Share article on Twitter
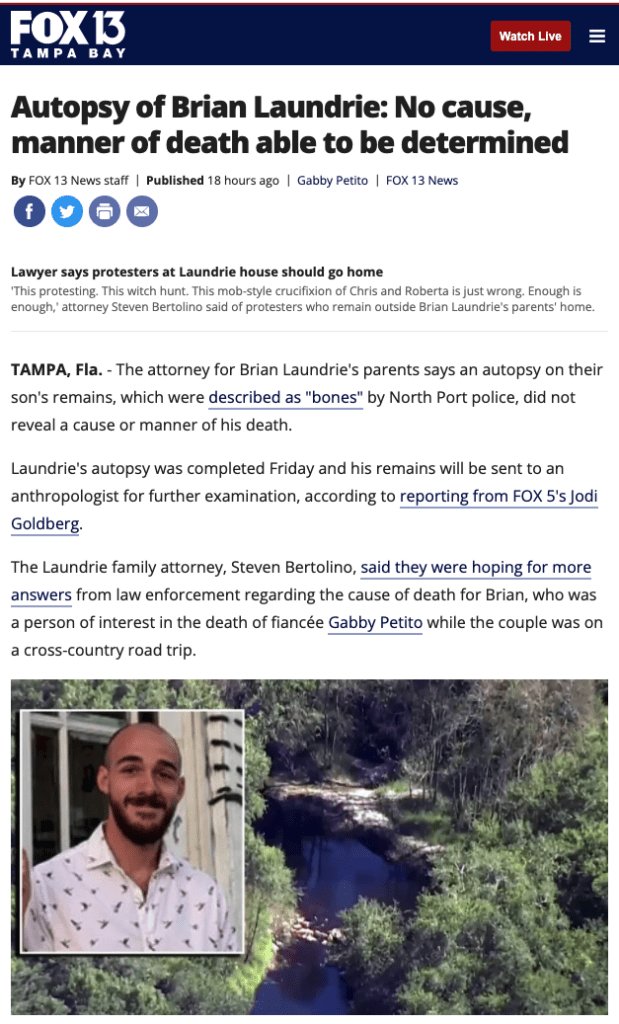This screenshot has width=619, height=1024. [x=67, y=211]
